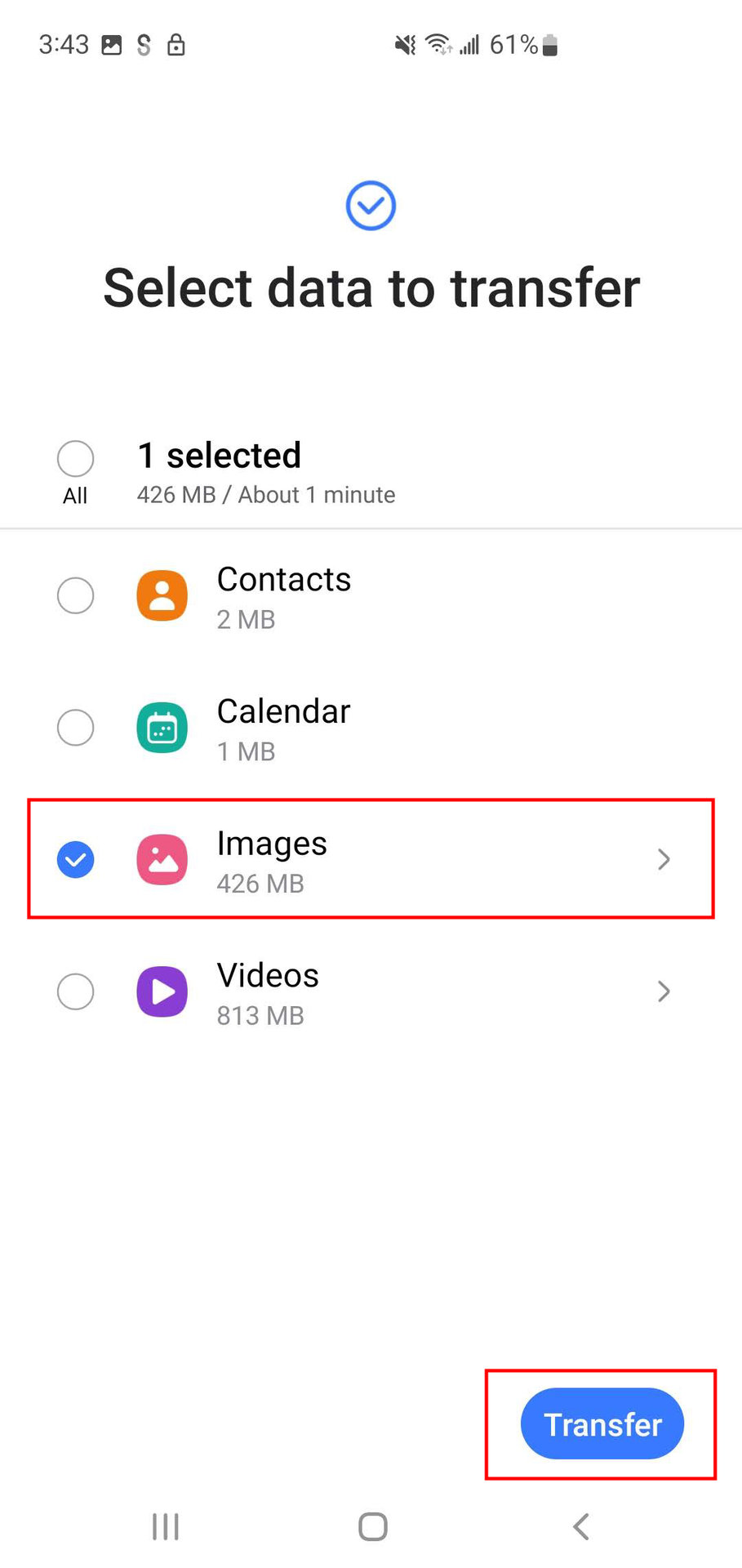The width and height of the screenshot is (742, 1568).
Task: Check the Contacts item
Action: pos(75,595)
